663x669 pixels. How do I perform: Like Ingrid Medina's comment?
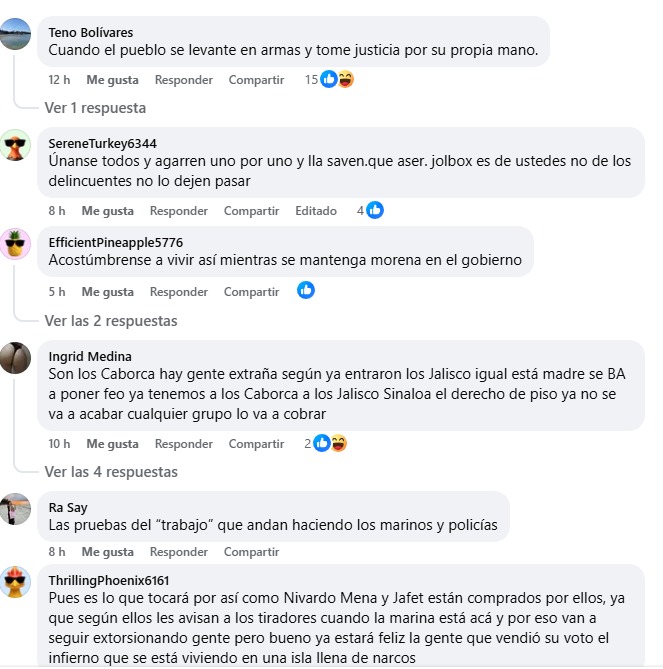tap(112, 444)
